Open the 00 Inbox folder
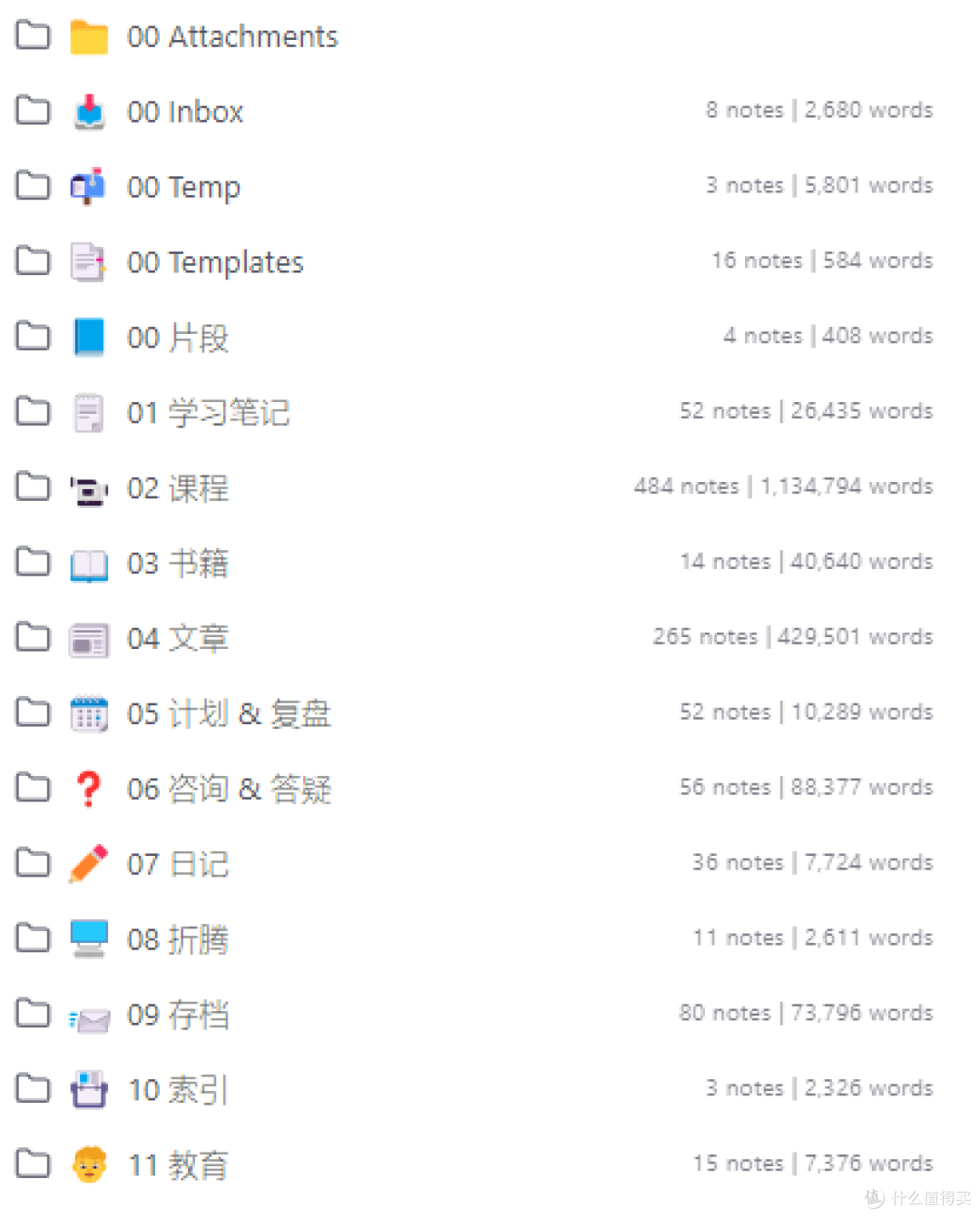This screenshot has width=980, height=1218. coord(185,113)
